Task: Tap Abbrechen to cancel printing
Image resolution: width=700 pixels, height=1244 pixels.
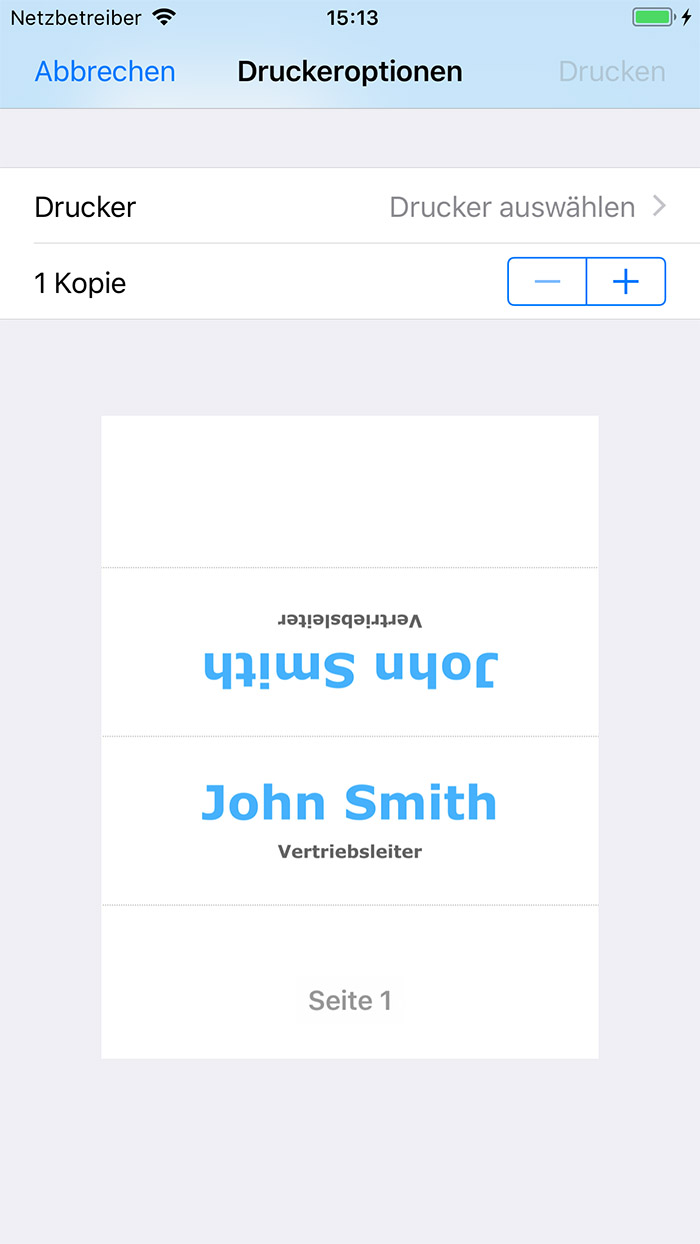Action: coord(105,72)
